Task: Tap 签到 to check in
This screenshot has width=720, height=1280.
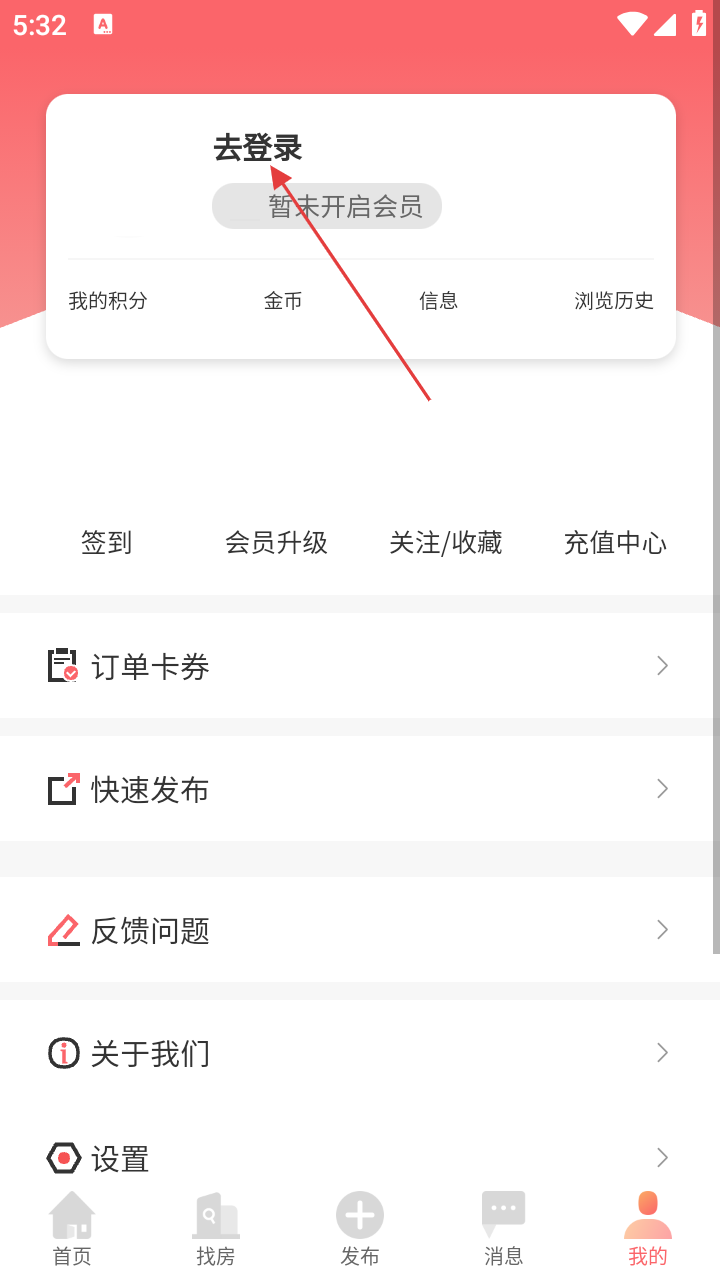Action: (106, 543)
